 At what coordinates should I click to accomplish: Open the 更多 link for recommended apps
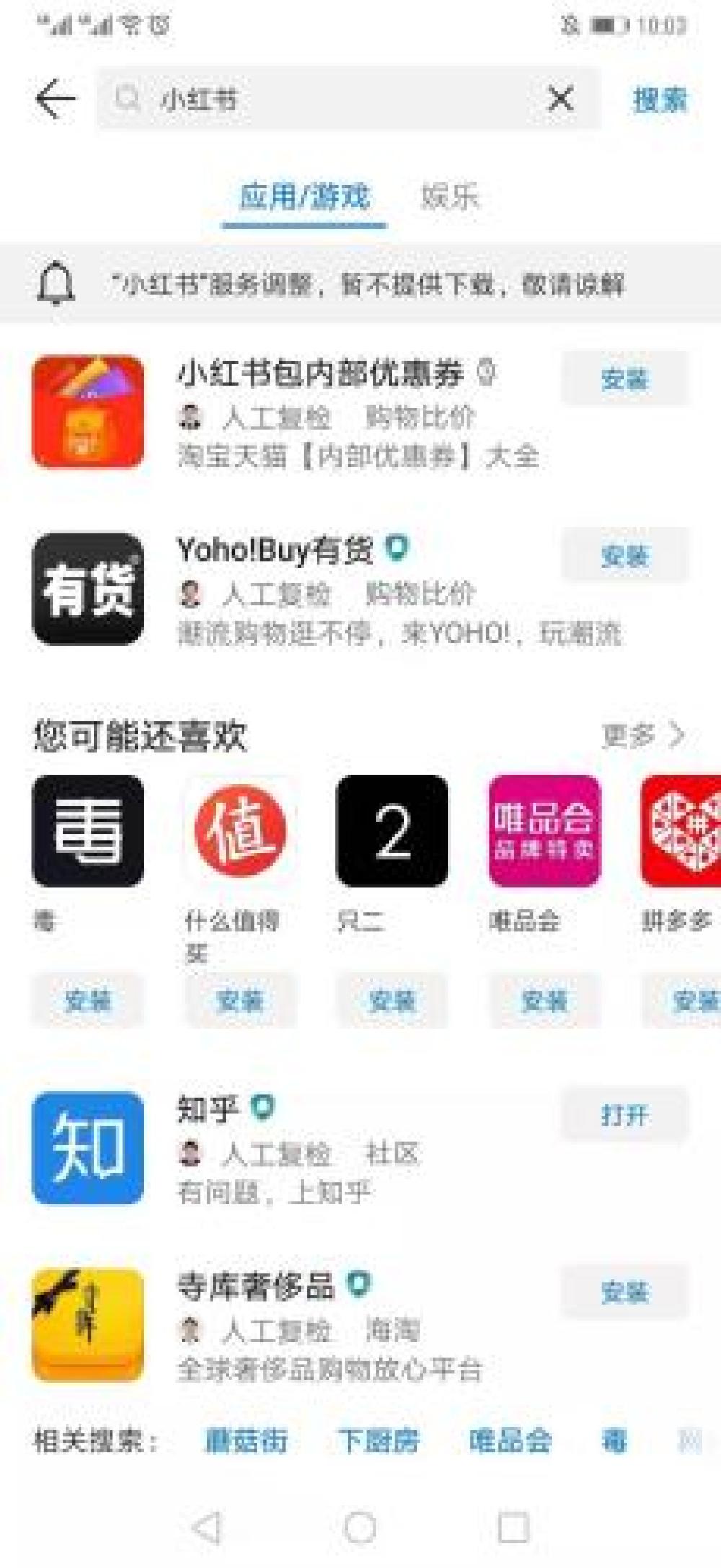click(642, 736)
